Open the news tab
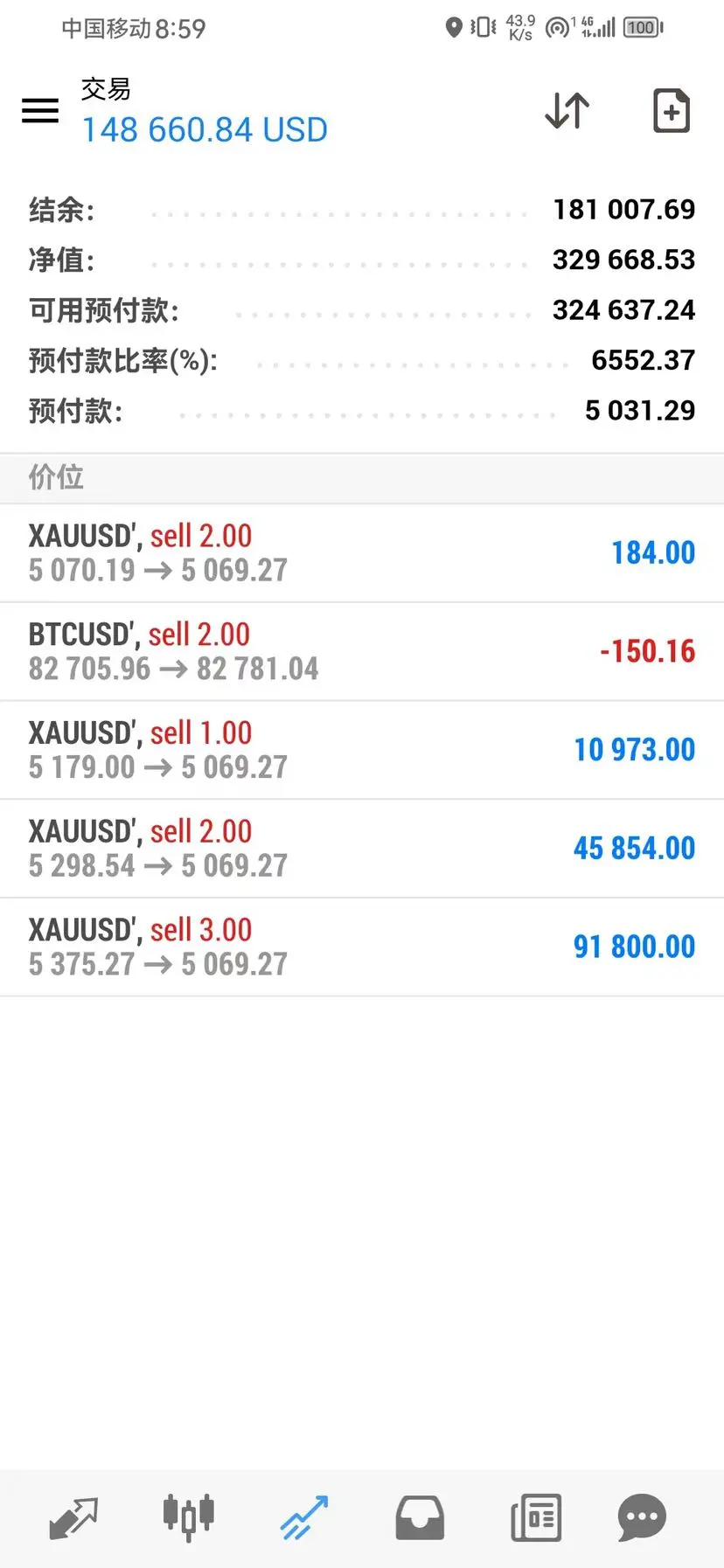724x1568 pixels. tap(535, 1517)
